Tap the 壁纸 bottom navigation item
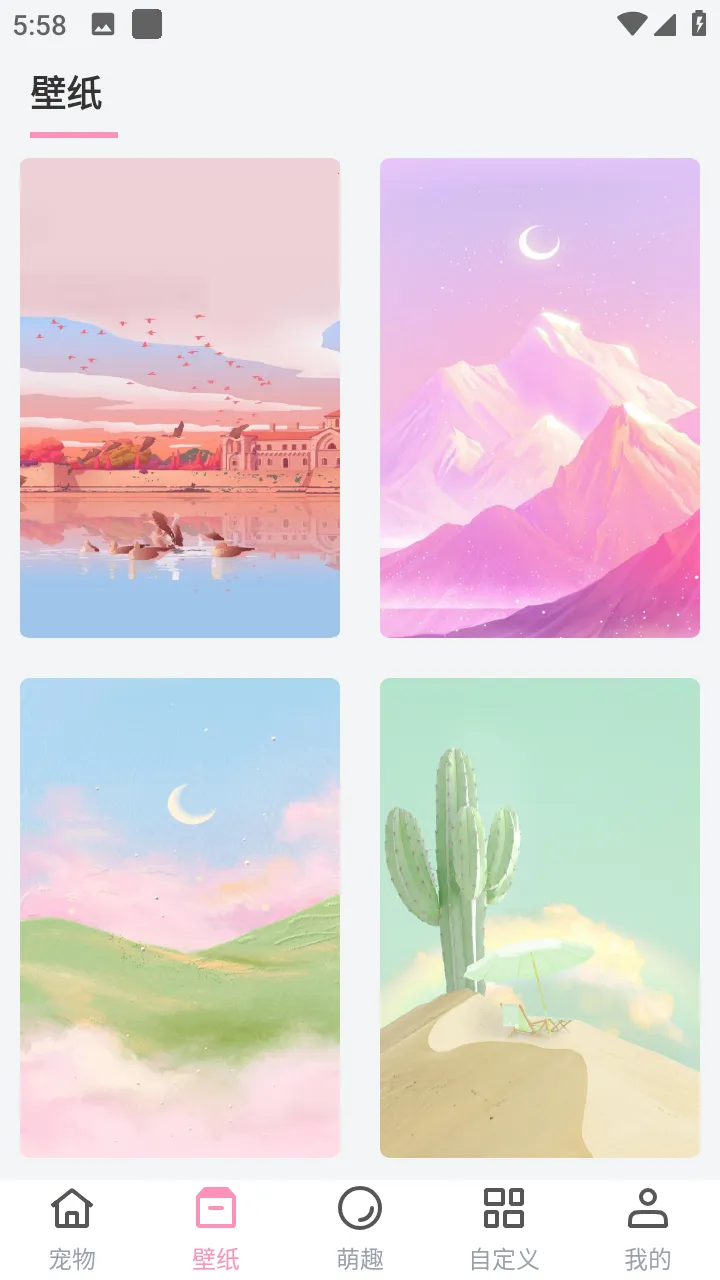 pos(216,1228)
